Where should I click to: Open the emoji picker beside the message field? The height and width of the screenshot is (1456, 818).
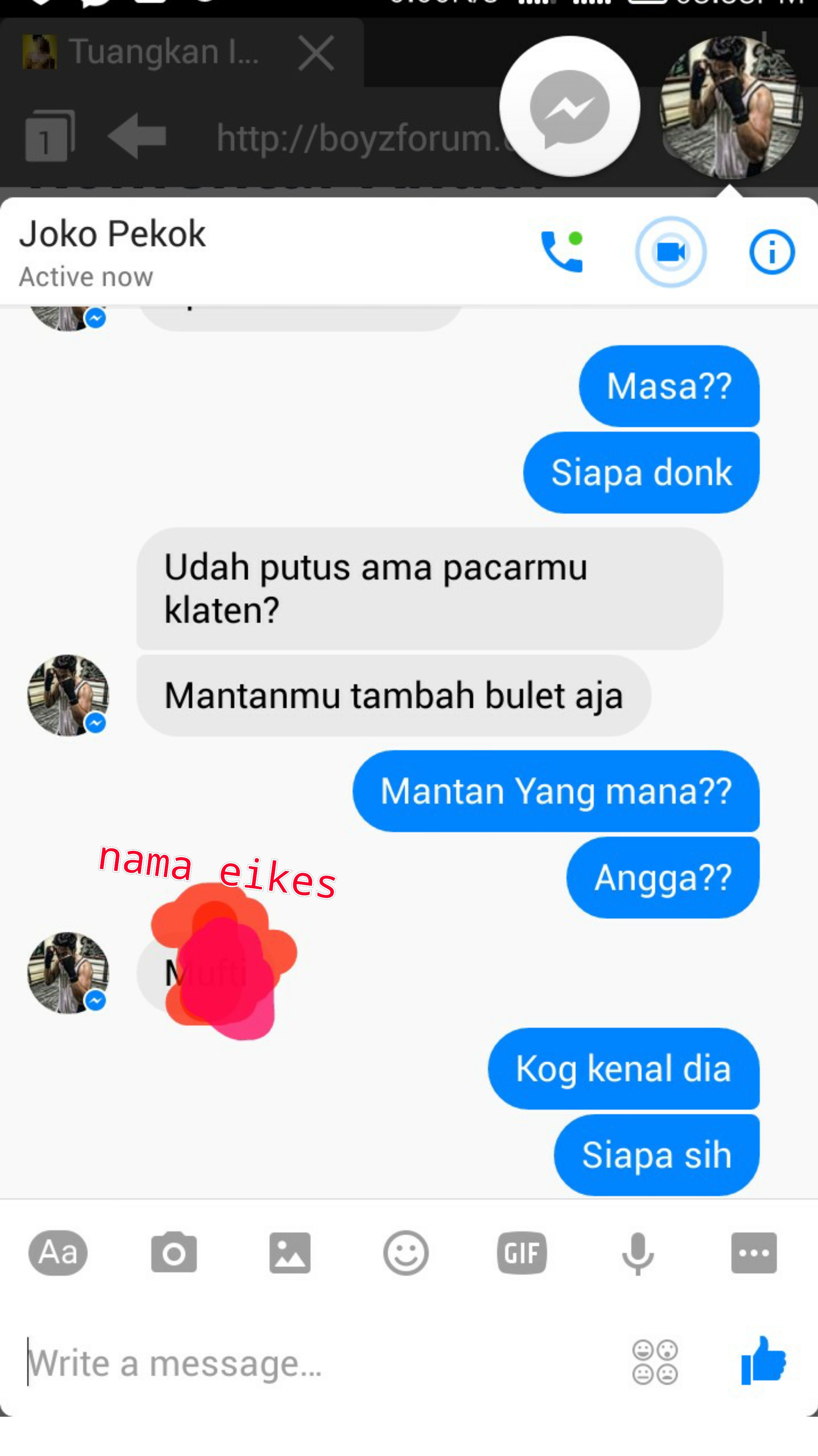655,1362
